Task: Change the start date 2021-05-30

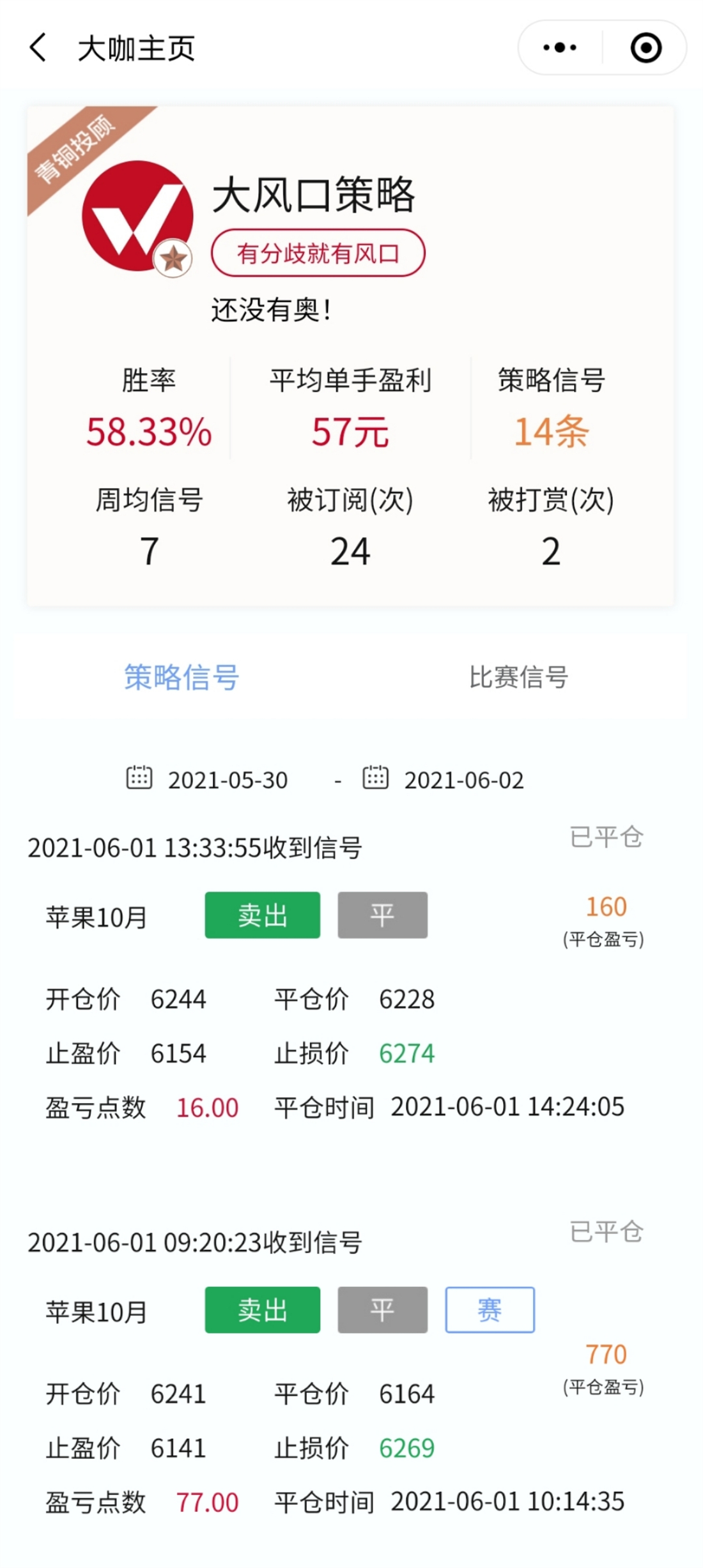Action: point(207,779)
